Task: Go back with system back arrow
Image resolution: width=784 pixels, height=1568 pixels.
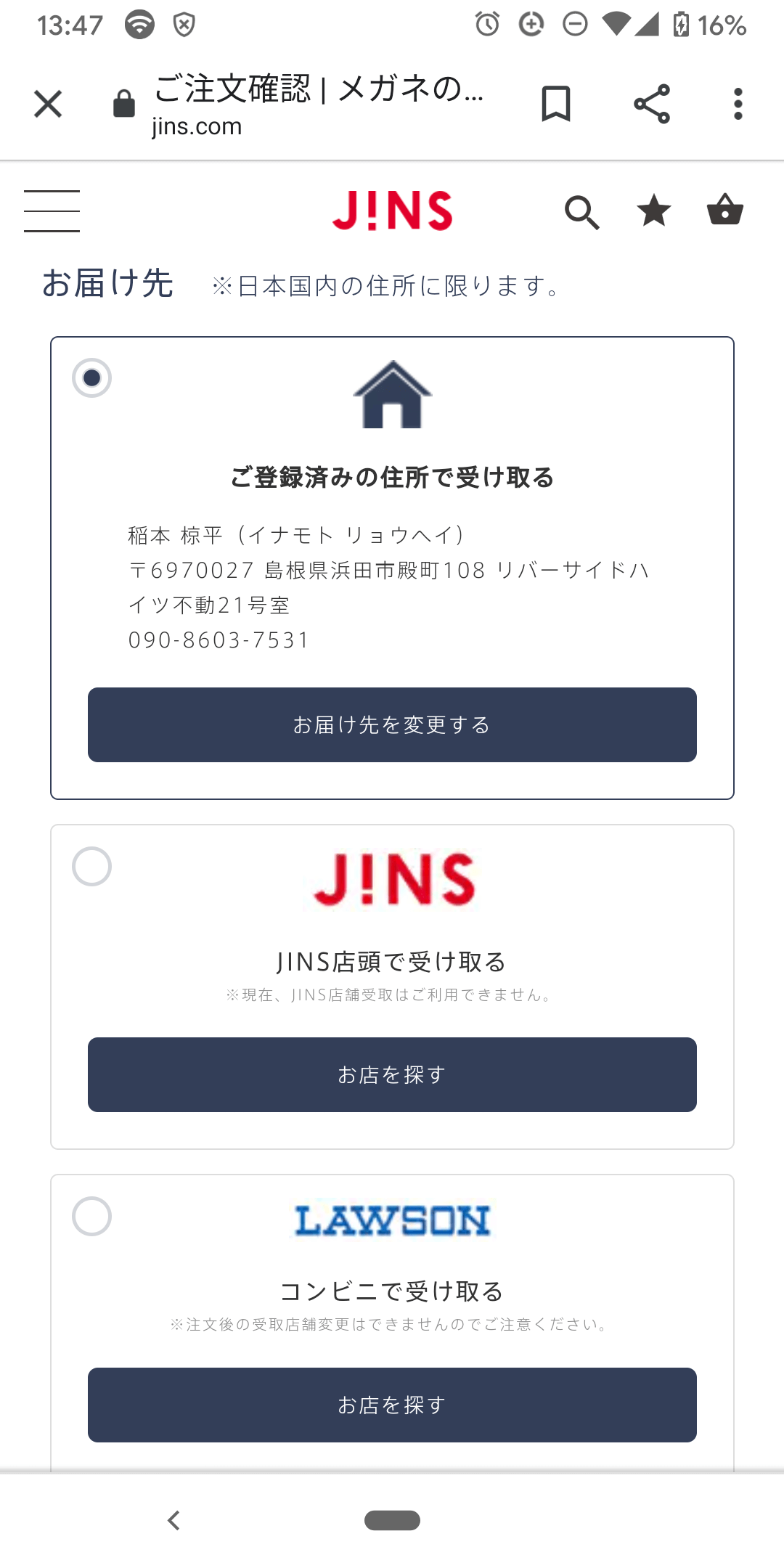Action: pyautogui.click(x=173, y=1520)
